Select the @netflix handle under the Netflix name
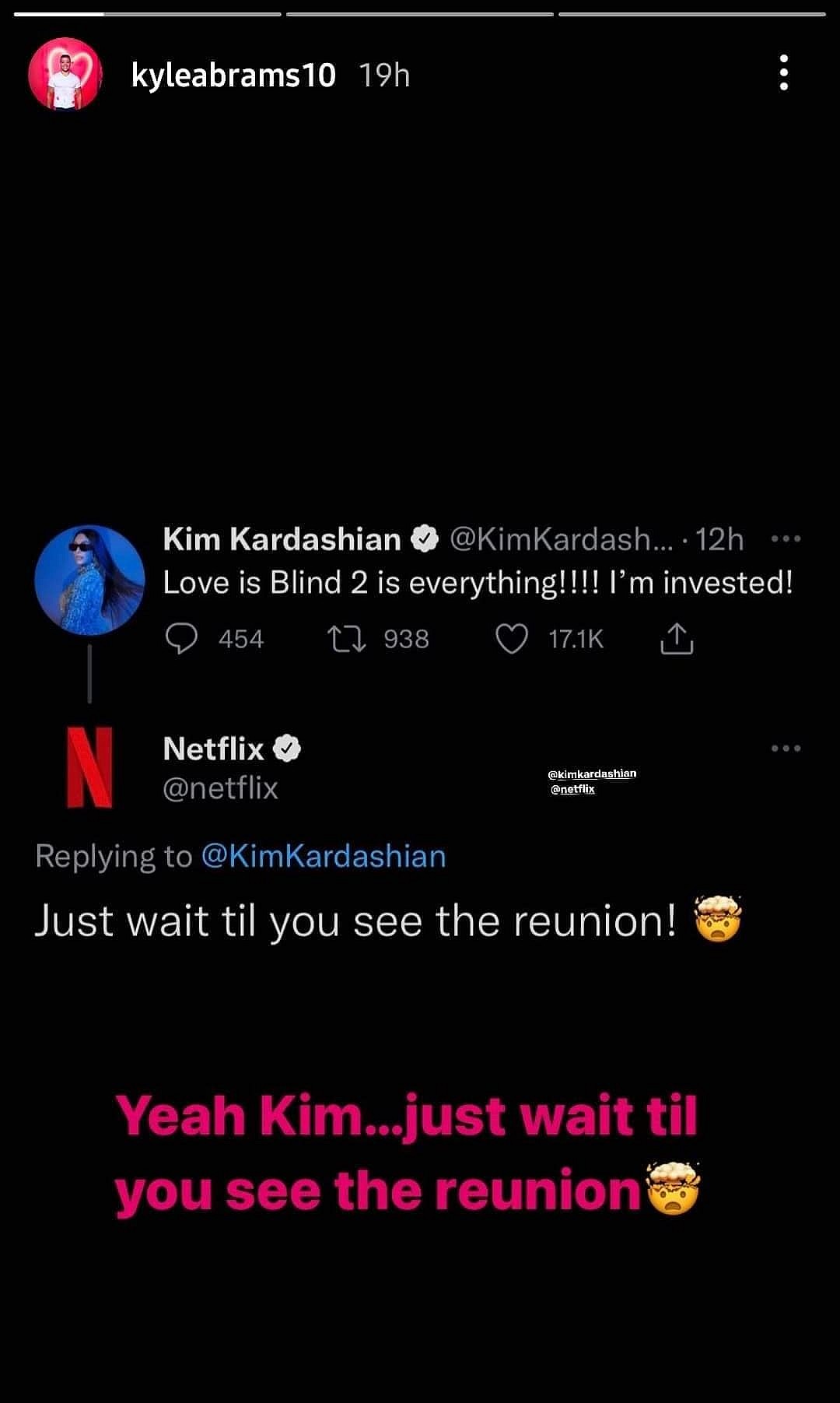Screen dimensions: 840x1403 tap(220, 788)
